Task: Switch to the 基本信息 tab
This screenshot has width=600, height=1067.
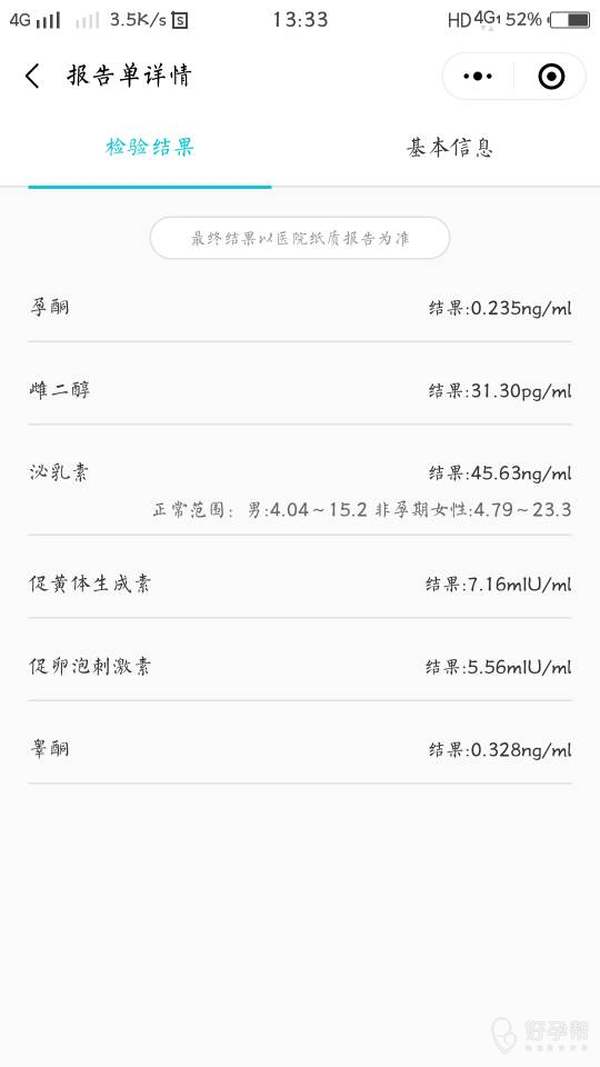Action: (x=450, y=148)
